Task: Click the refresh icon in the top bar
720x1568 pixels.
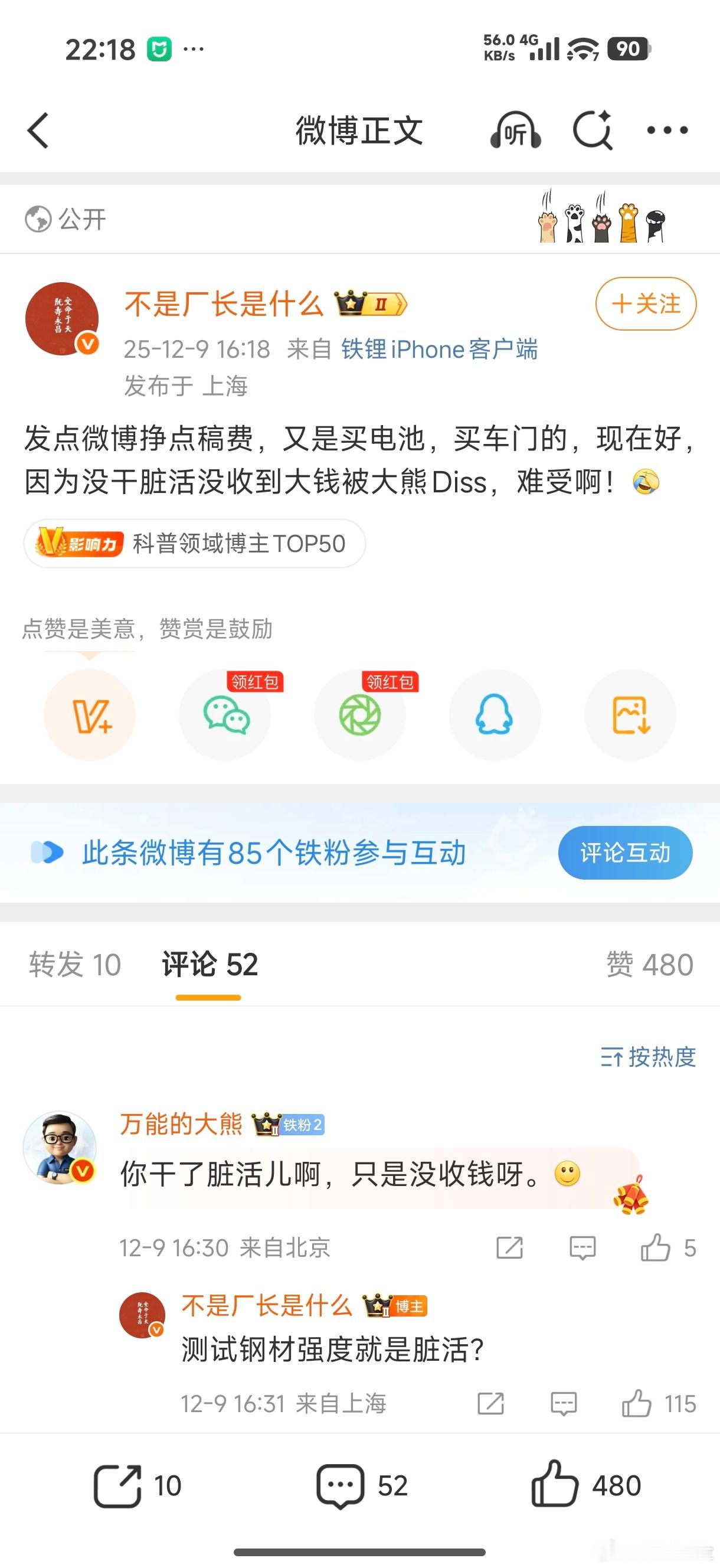Action: tap(591, 130)
